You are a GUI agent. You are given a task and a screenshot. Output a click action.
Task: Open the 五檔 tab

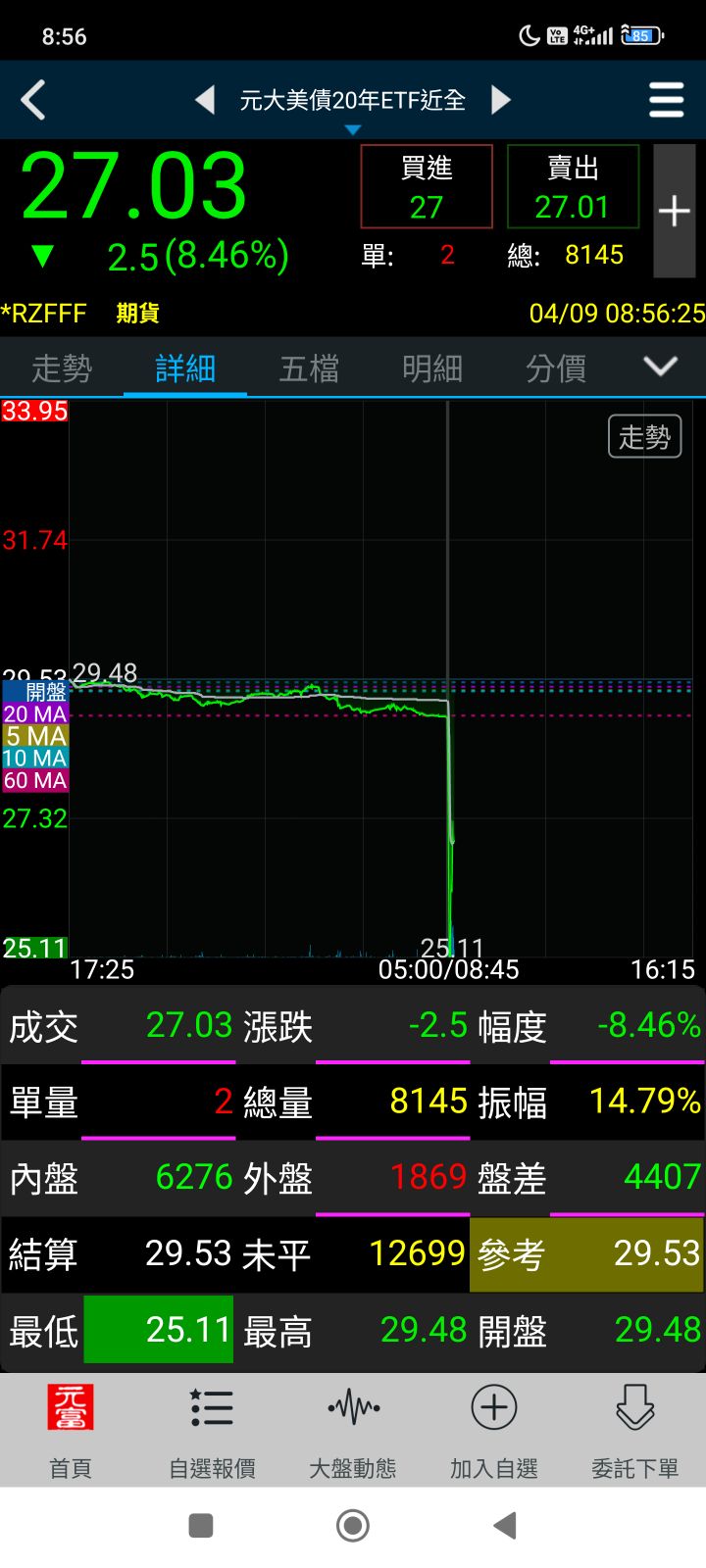(x=309, y=368)
